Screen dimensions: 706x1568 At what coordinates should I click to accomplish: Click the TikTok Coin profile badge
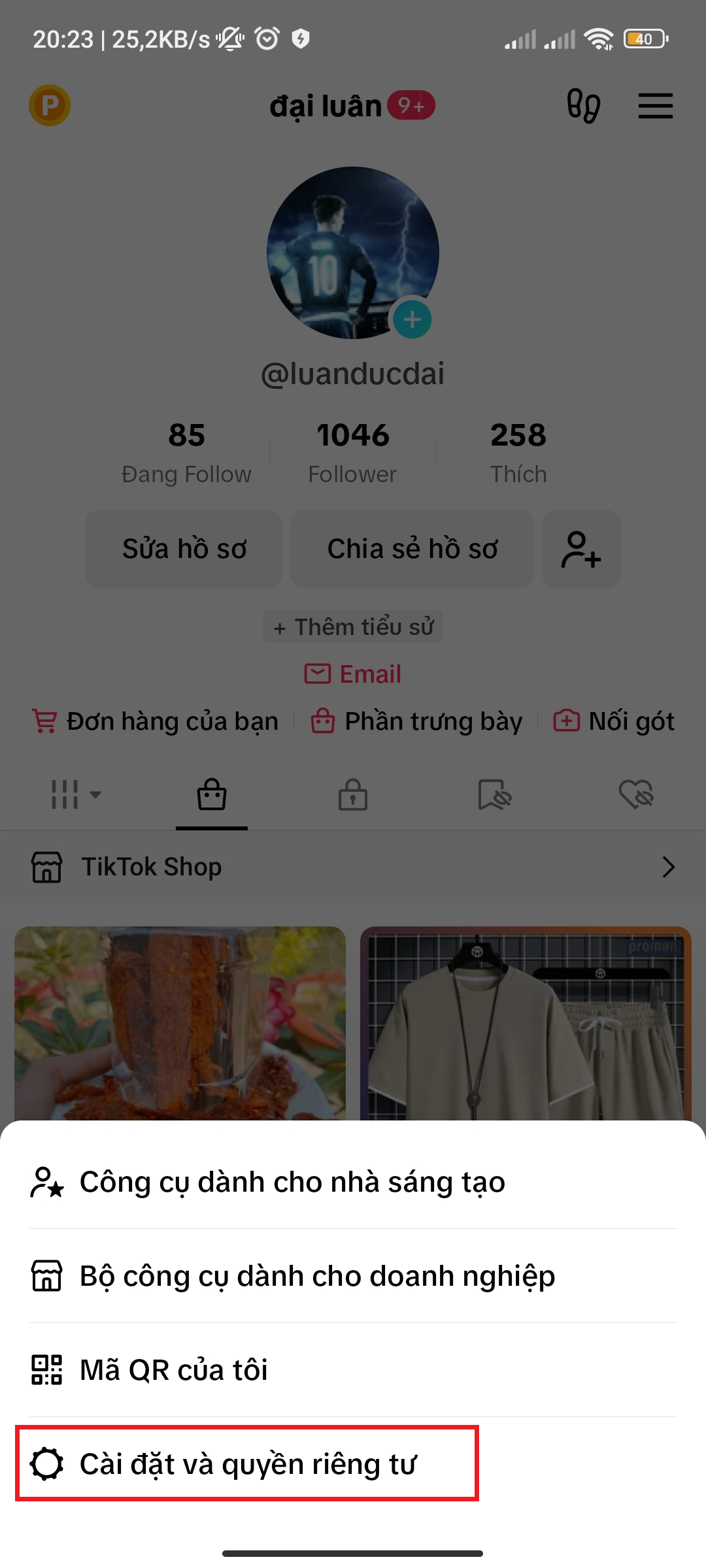50,105
